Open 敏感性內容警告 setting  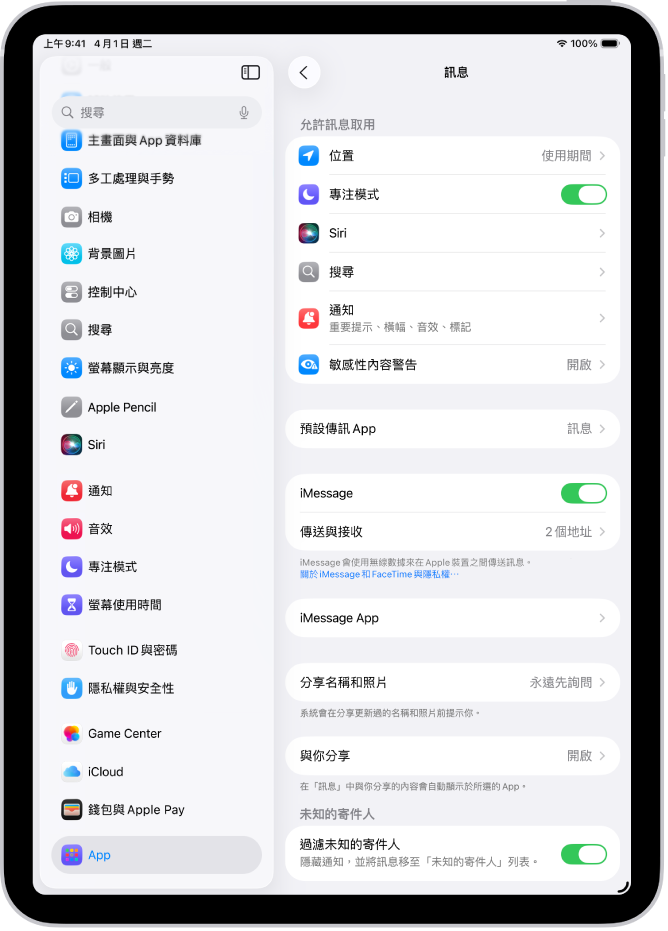pos(452,365)
